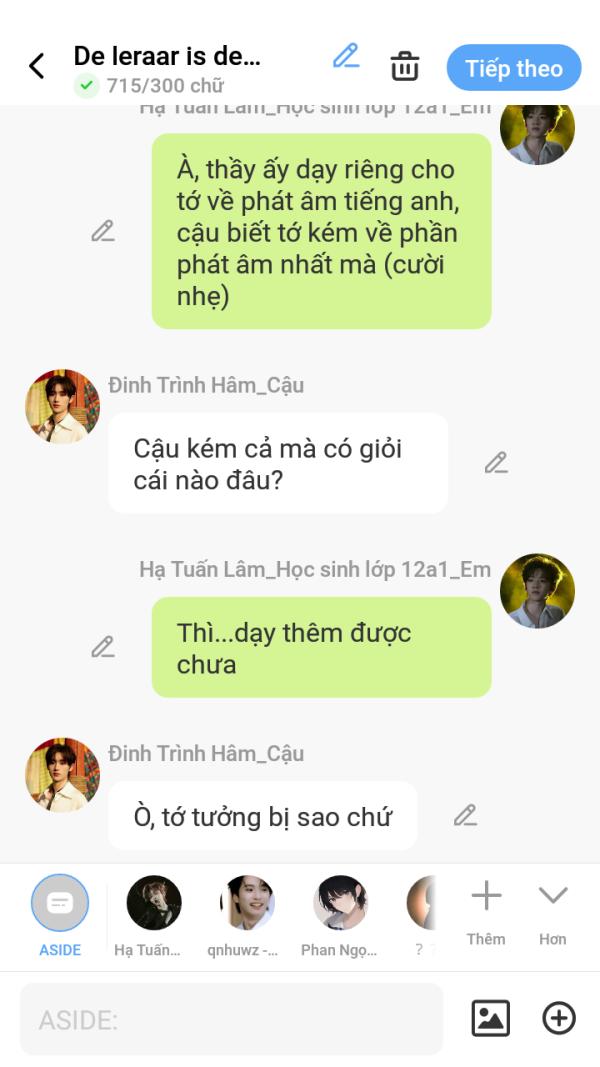Open the circled plus options button
The width and height of the screenshot is (600, 1067).
559,1018
